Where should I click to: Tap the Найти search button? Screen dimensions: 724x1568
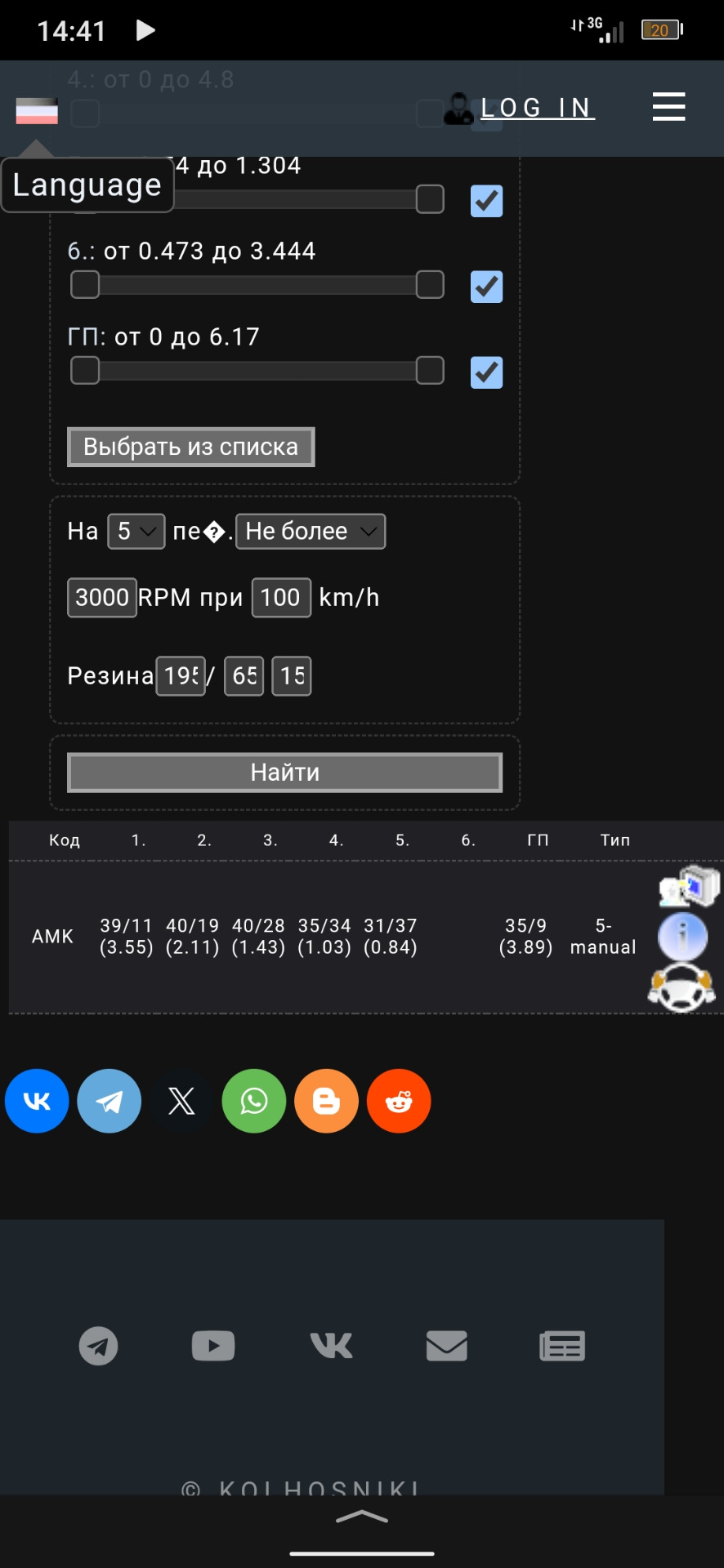[x=284, y=773]
